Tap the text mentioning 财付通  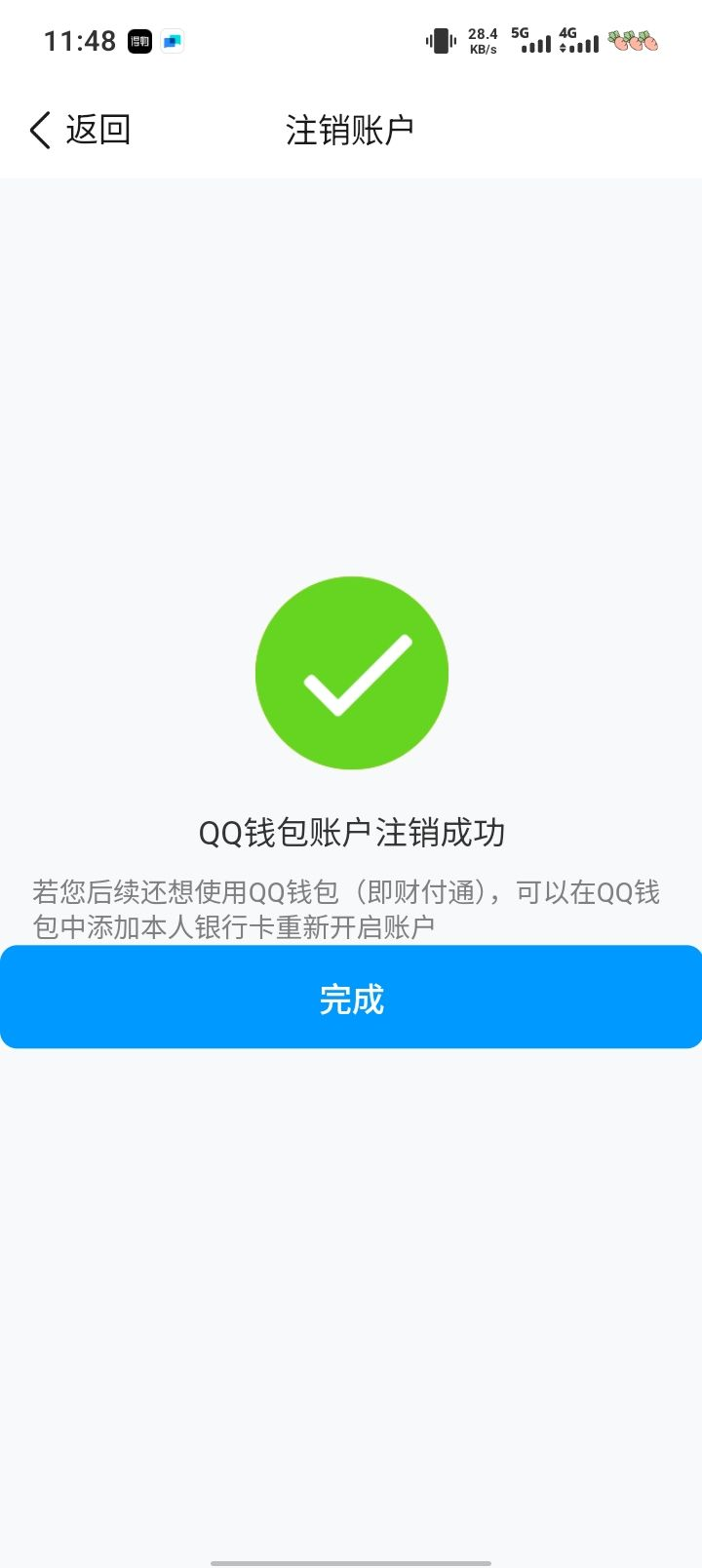click(409, 892)
